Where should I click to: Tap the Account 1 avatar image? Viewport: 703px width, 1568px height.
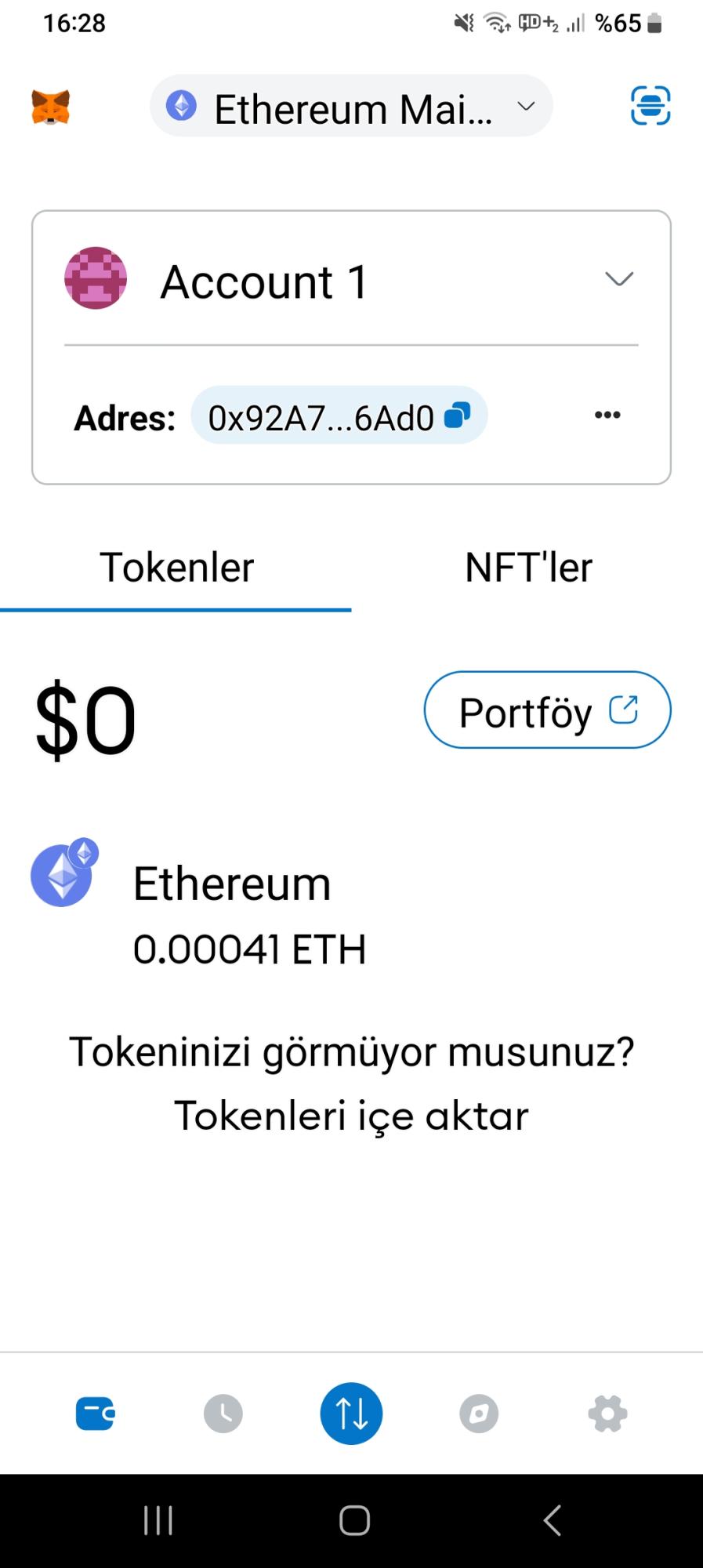click(x=96, y=278)
